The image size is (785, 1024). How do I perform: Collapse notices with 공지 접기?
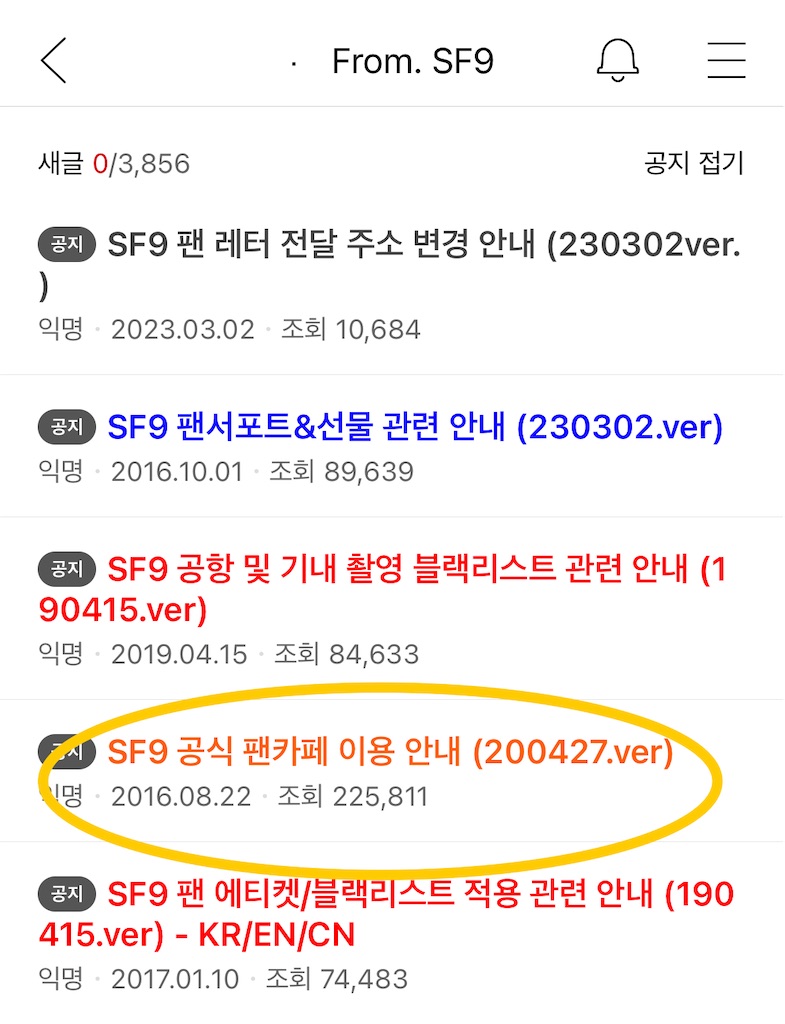tap(693, 163)
